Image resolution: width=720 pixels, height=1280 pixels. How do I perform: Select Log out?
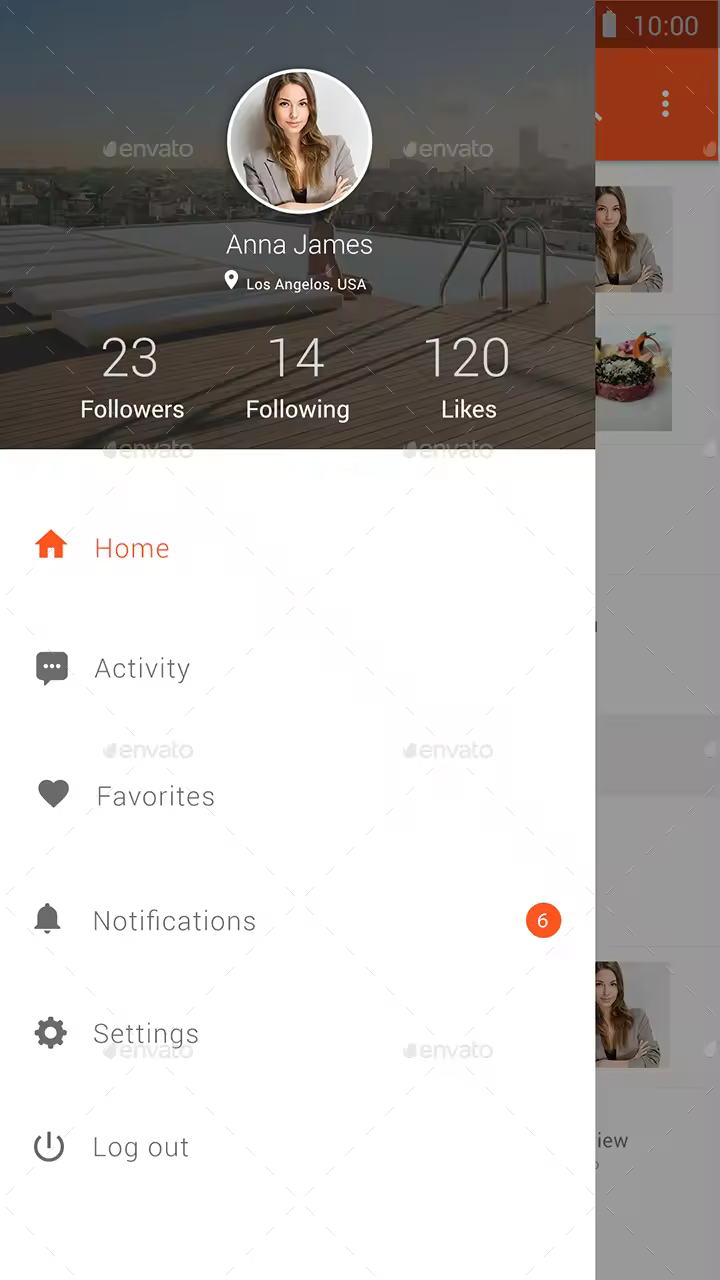(x=297, y=1147)
